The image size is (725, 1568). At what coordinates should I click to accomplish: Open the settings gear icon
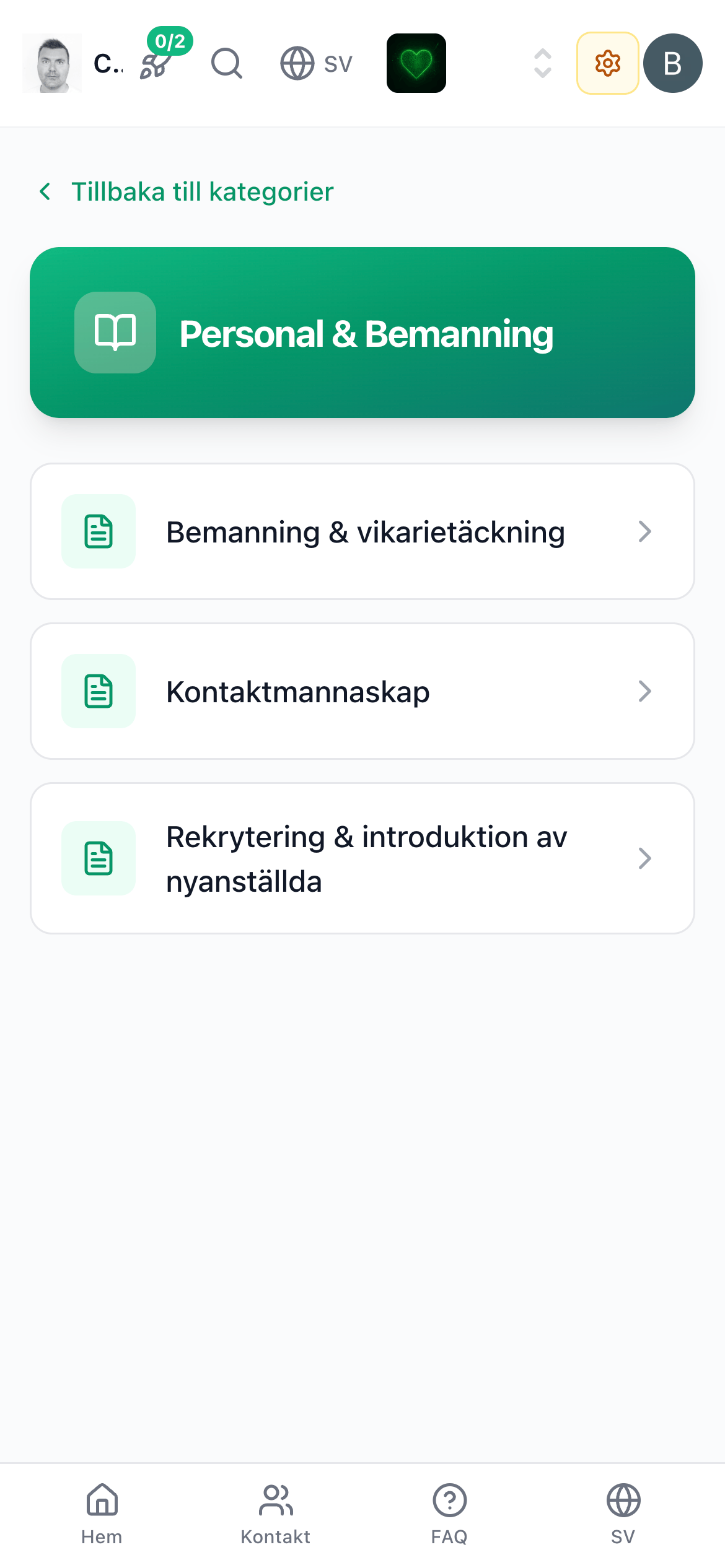click(x=607, y=63)
